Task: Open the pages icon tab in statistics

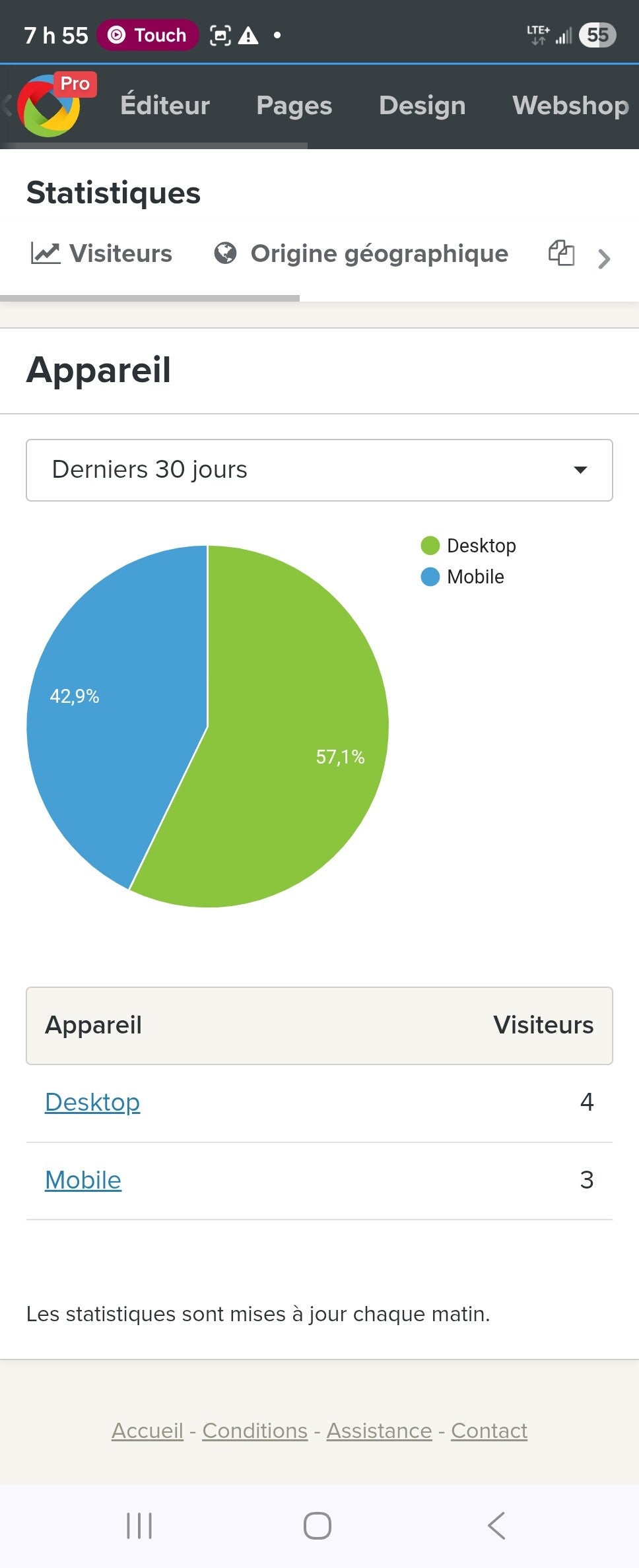Action: pyautogui.click(x=561, y=253)
